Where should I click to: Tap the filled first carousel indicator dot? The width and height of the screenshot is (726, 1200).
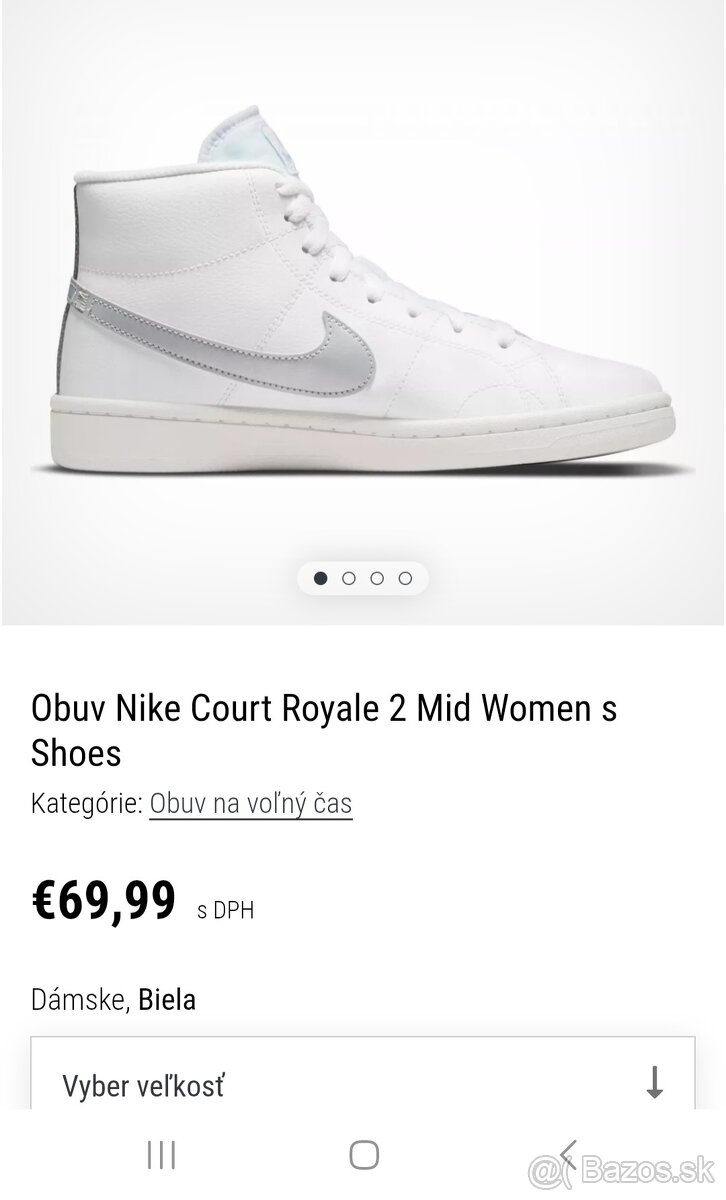point(319,578)
